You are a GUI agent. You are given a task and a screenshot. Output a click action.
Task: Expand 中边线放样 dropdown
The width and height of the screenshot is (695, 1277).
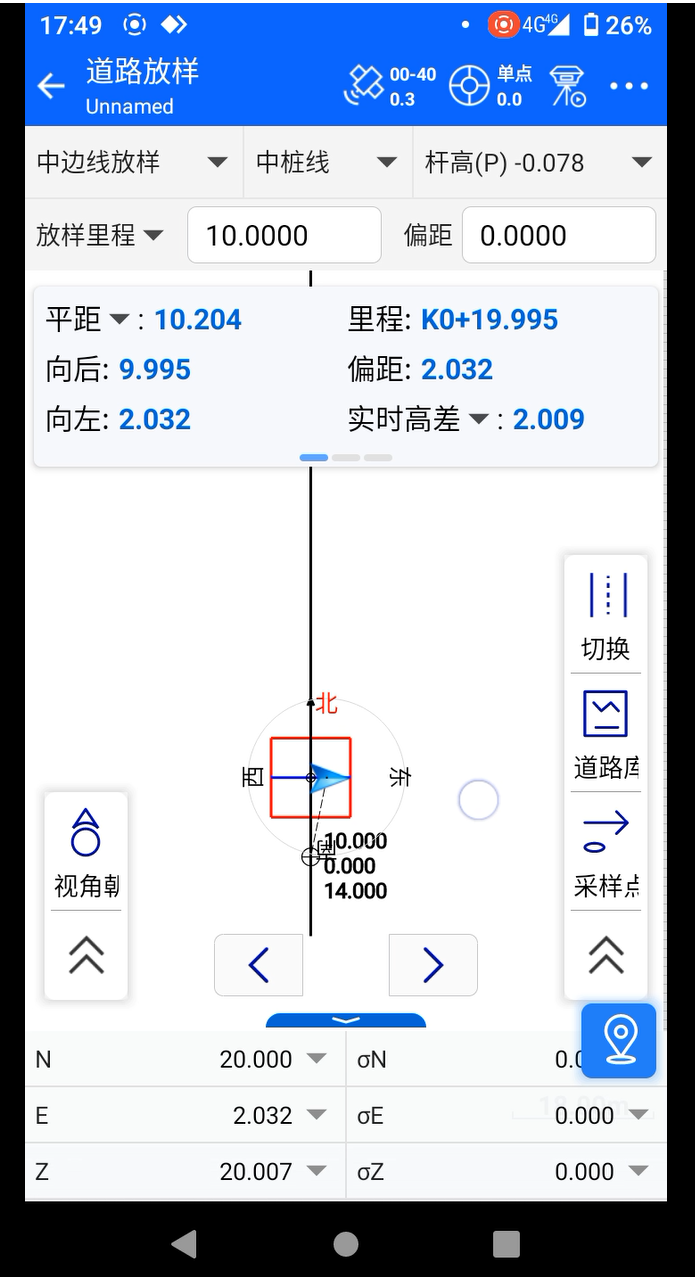(131, 163)
